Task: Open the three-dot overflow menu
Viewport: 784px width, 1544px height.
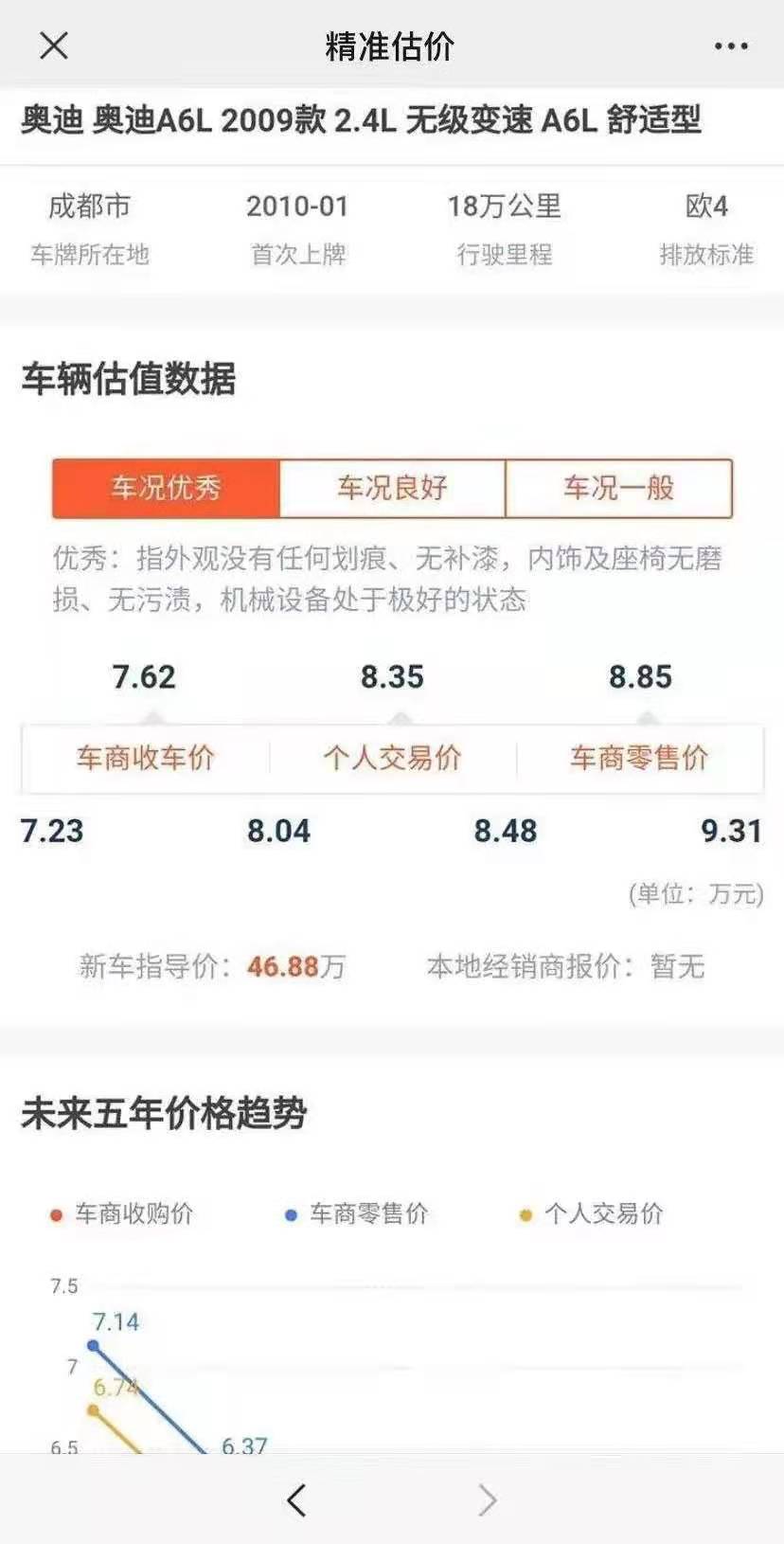Action: coord(731,45)
